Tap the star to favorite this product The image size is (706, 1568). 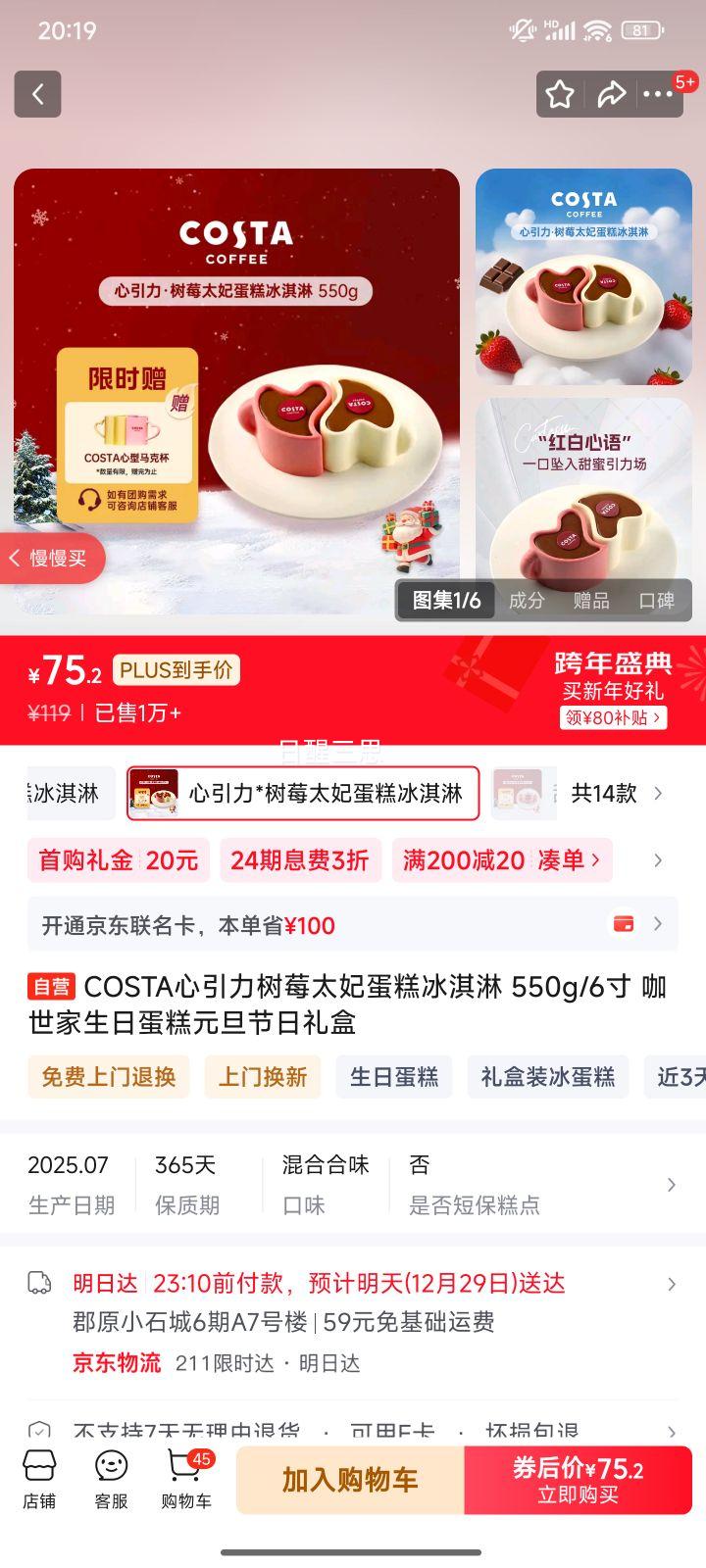coord(559,94)
